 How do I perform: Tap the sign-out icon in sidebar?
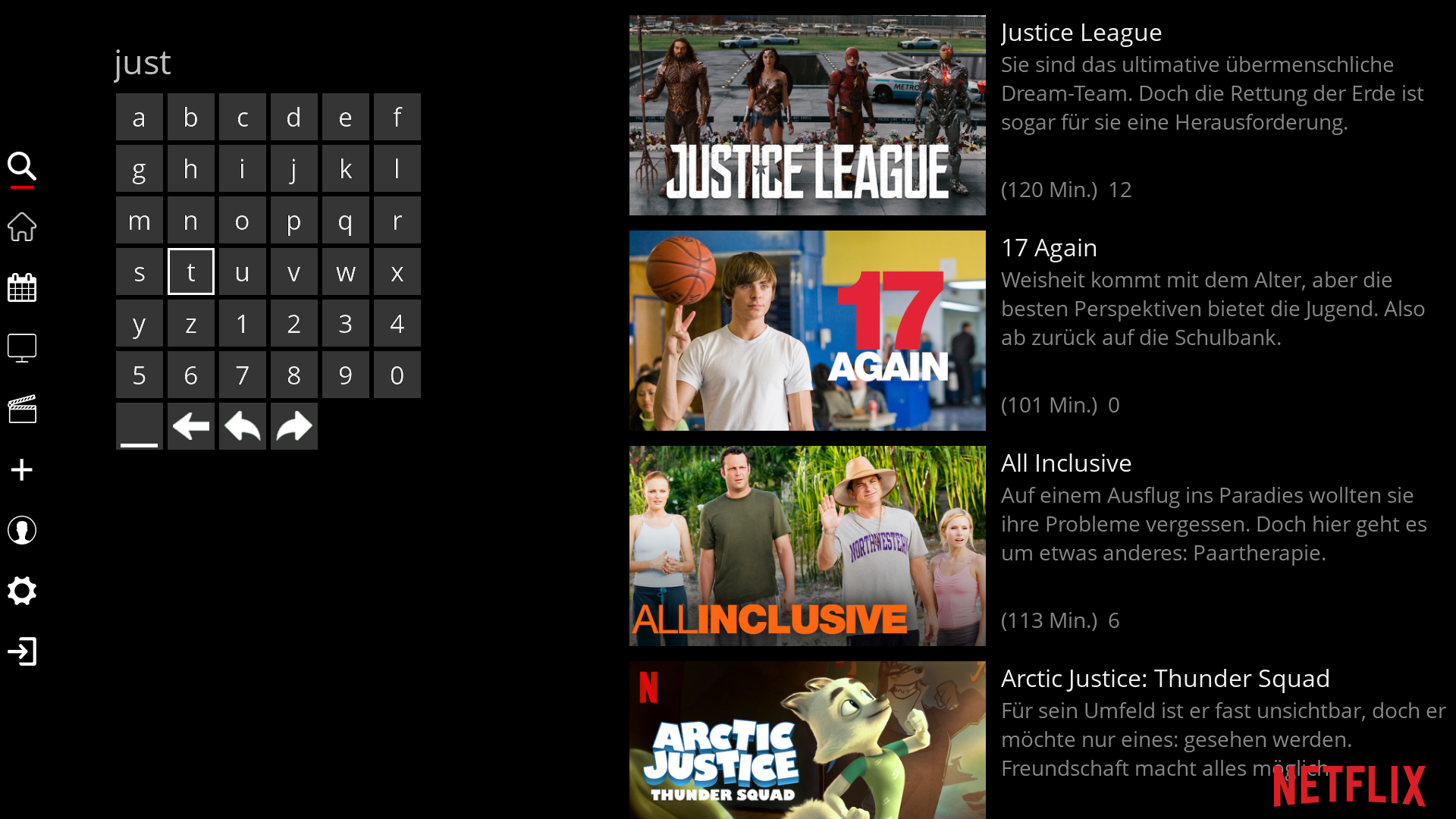(22, 651)
